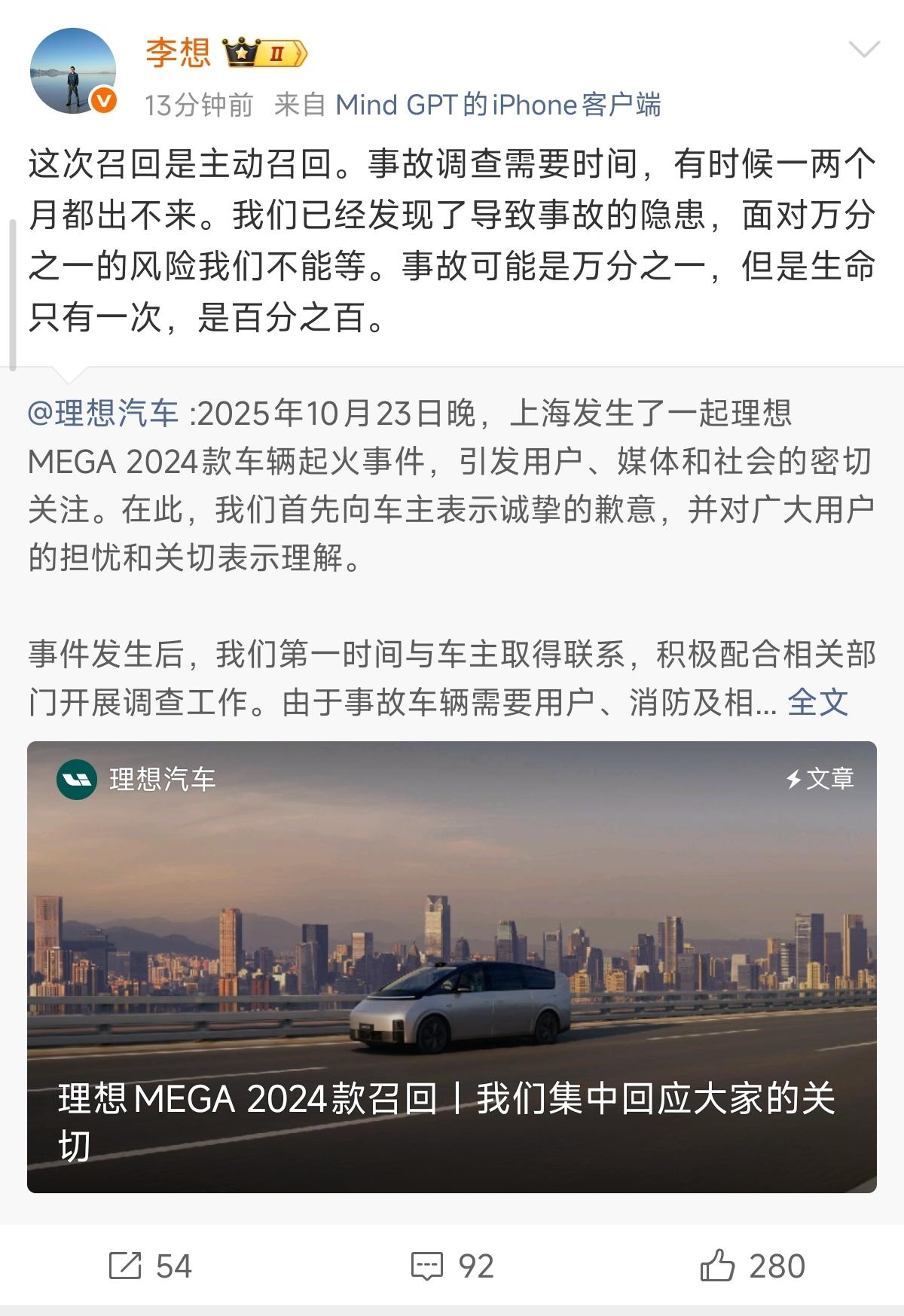Viewport: 904px width, 1316px height.
Task: Click the orange verified V badge on avatar
Action: click(105, 98)
